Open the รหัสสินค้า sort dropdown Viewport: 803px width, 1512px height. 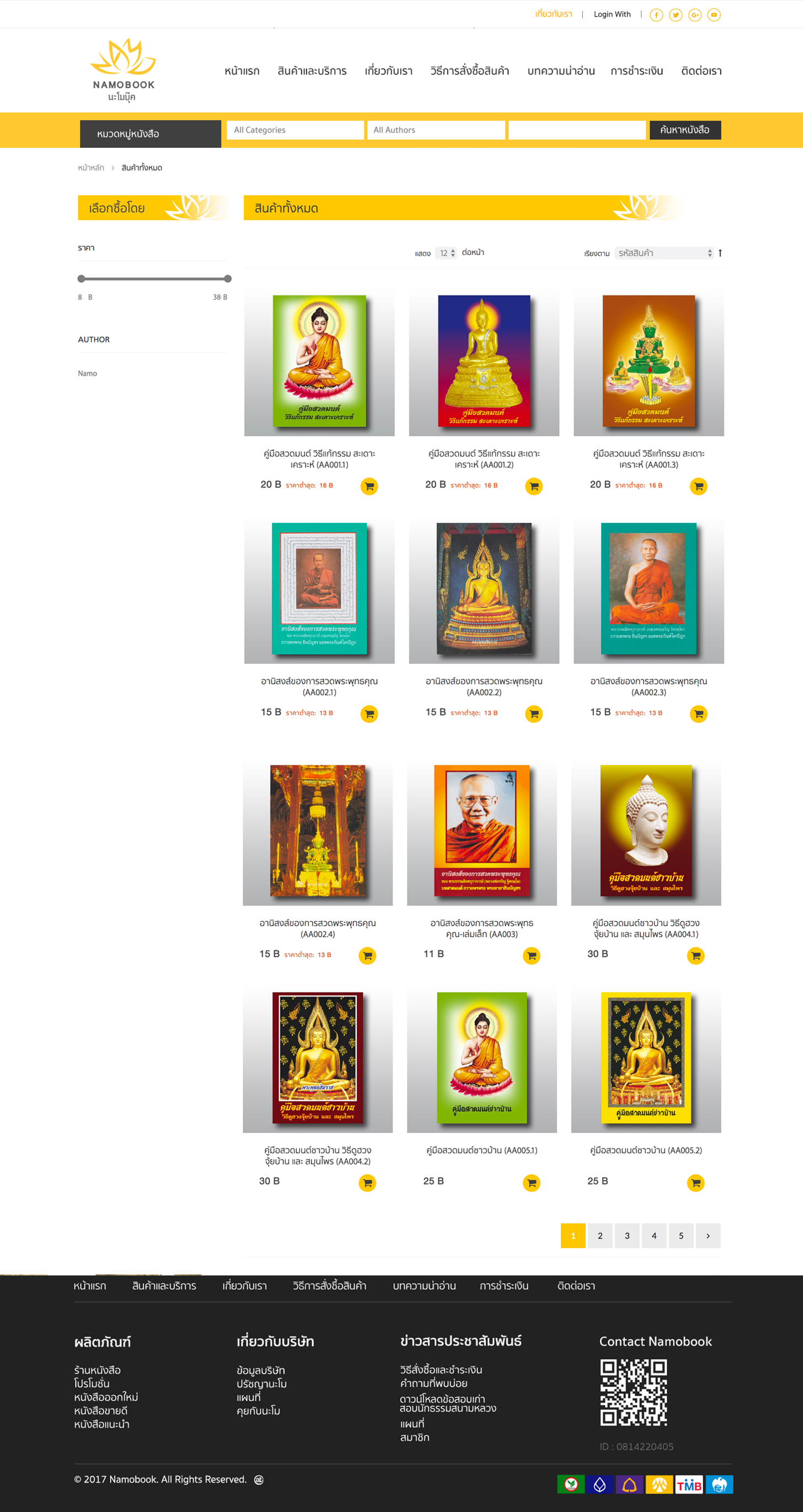pyautogui.click(x=664, y=253)
